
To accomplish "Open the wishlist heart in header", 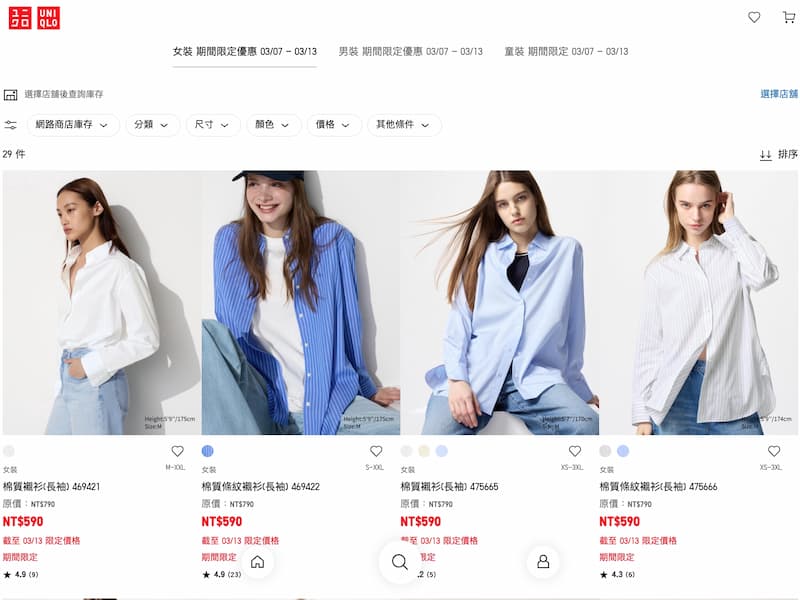I will [754, 17].
